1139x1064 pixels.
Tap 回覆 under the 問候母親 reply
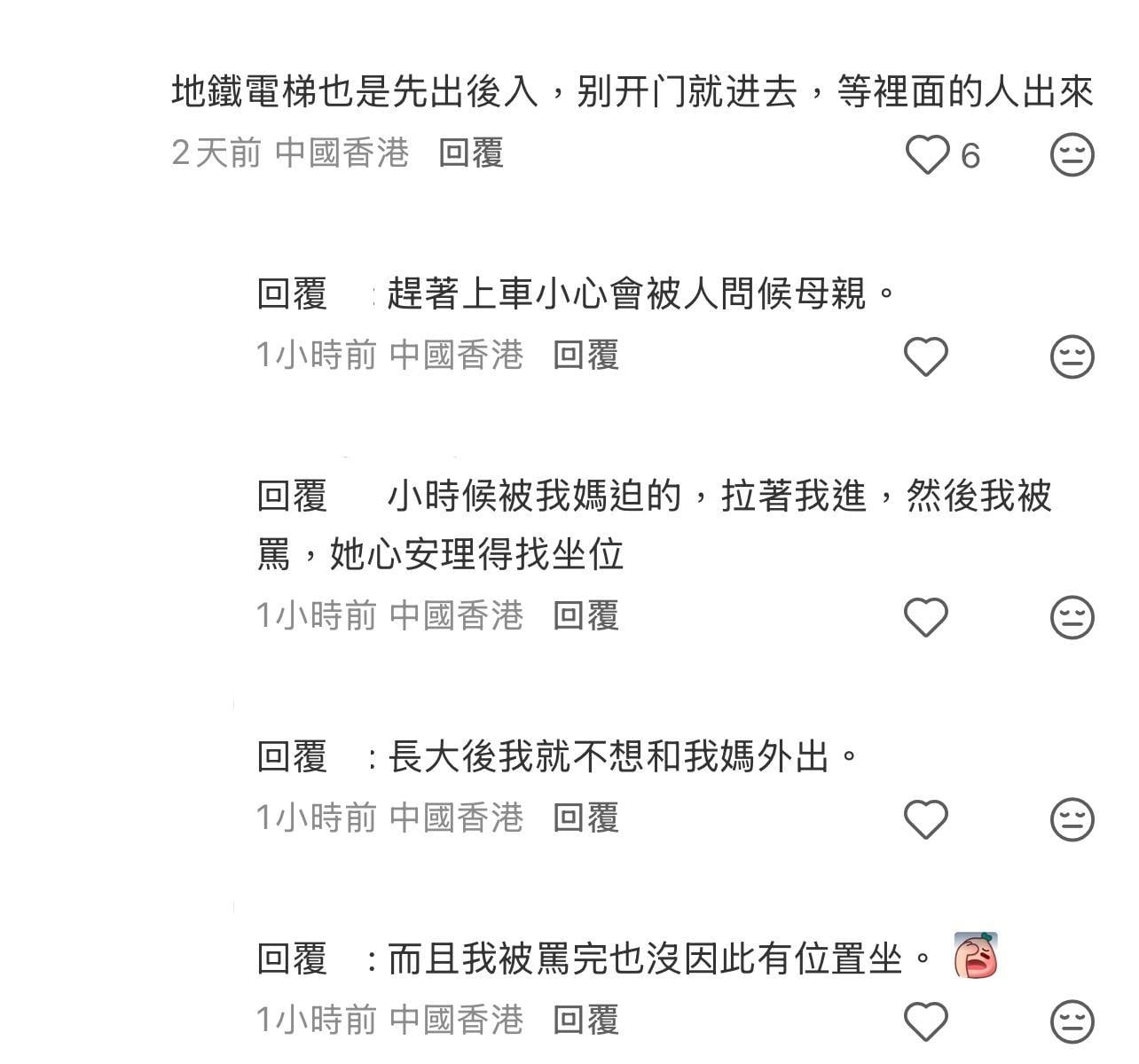pyautogui.click(x=585, y=356)
